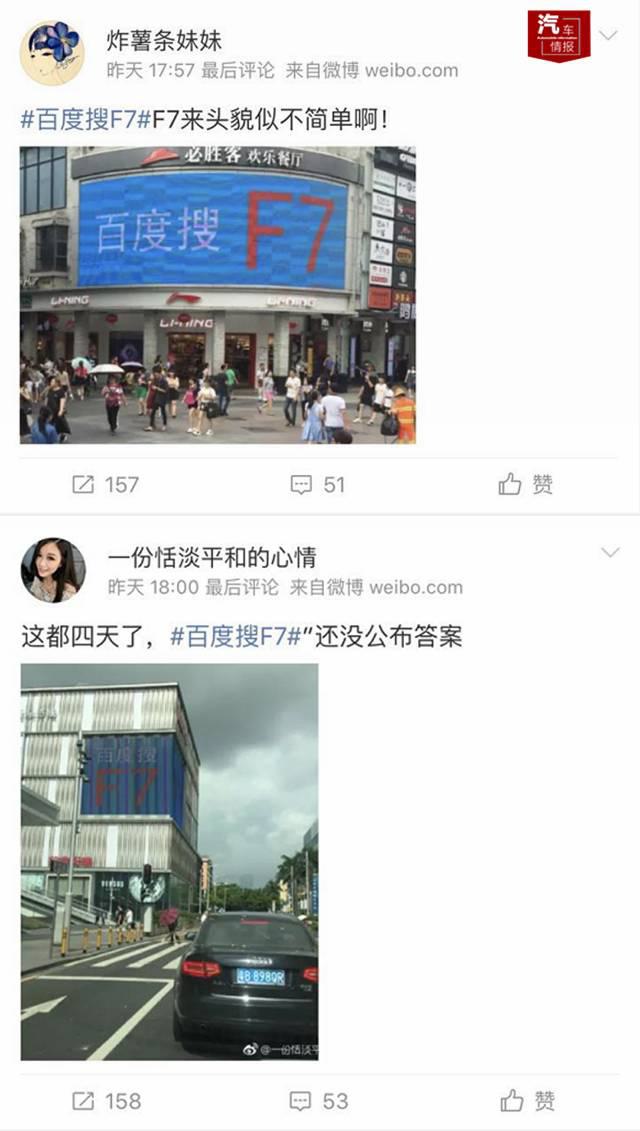Like 炸薯条妹妹's post
The width and height of the screenshot is (640, 1131).
(x=526, y=485)
